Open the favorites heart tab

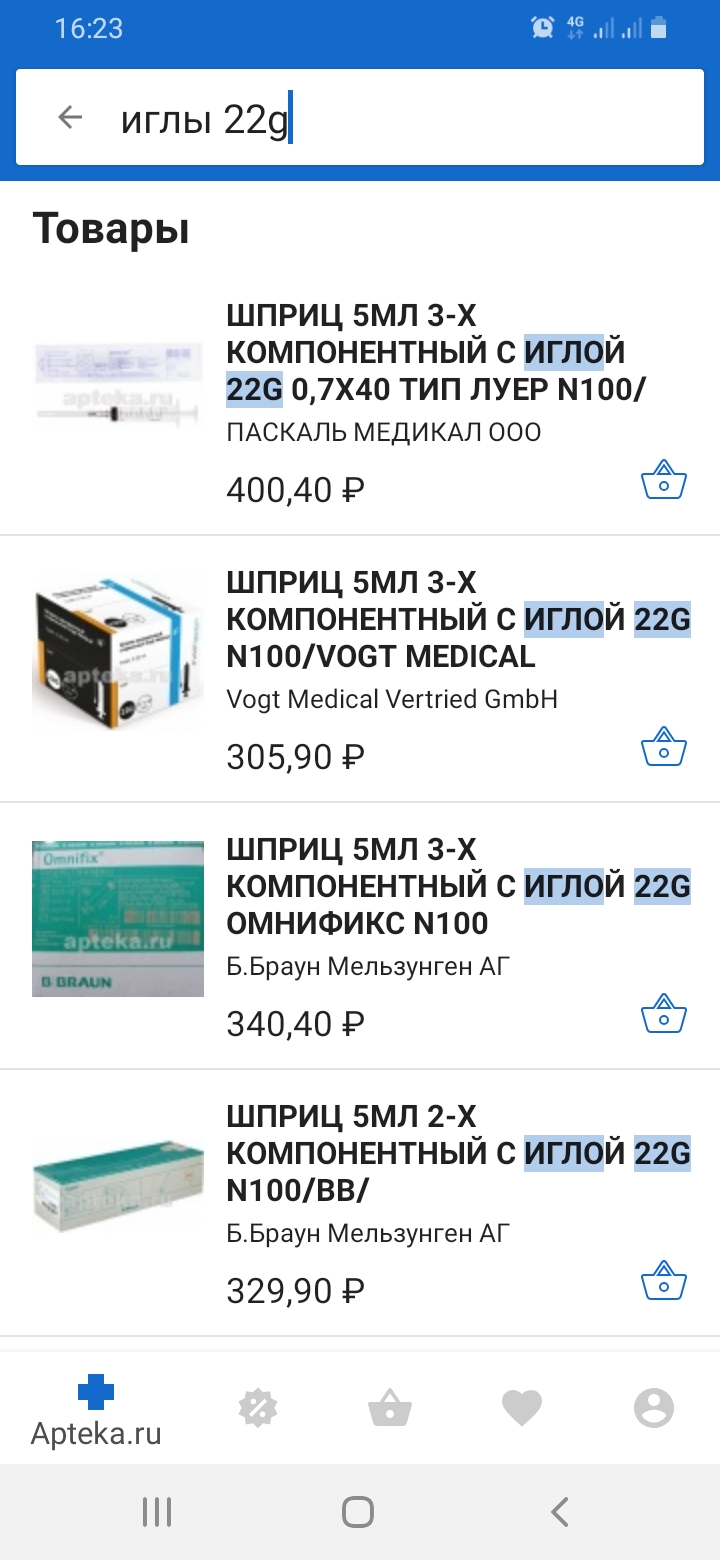pos(521,1408)
